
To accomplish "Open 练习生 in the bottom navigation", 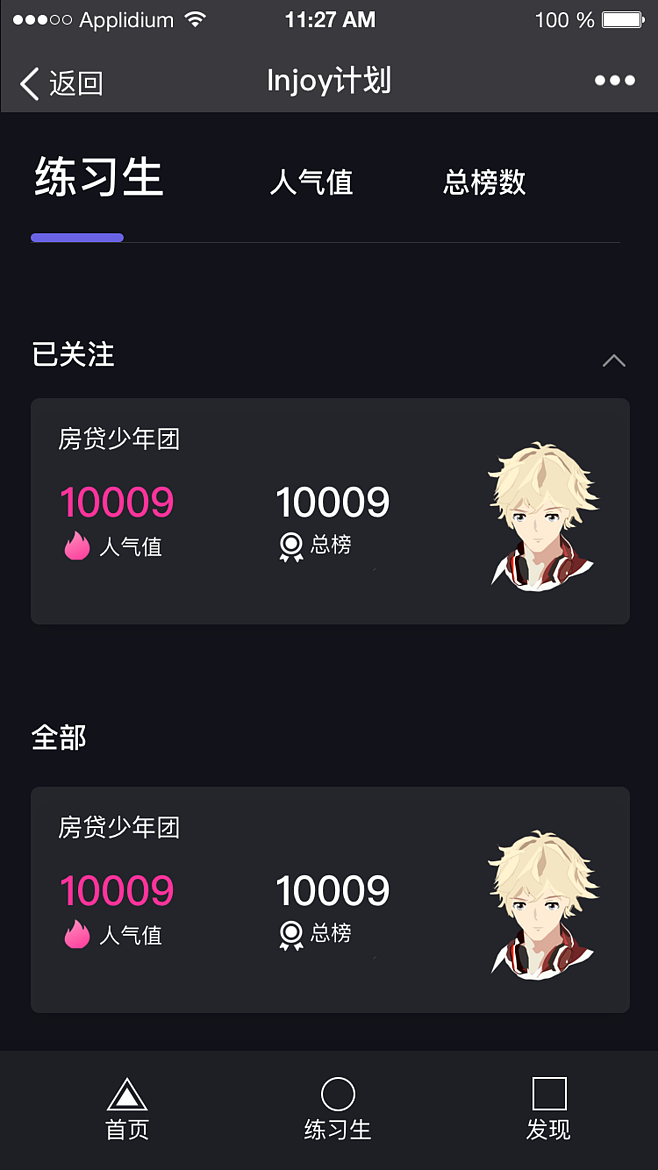I will [x=338, y=1108].
